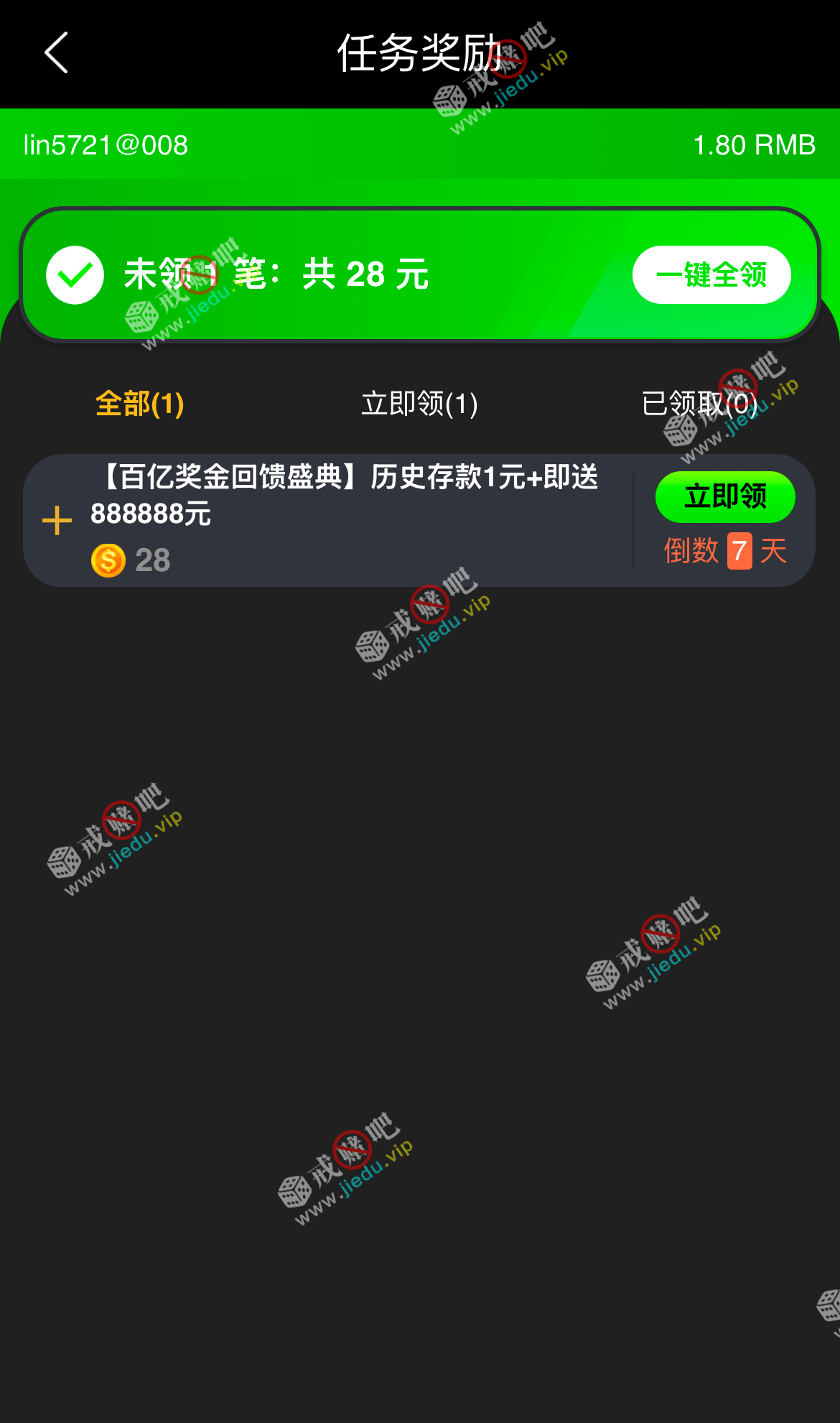Go back using the top-left arrow
Screen dimensions: 840x1423
(x=56, y=52)
